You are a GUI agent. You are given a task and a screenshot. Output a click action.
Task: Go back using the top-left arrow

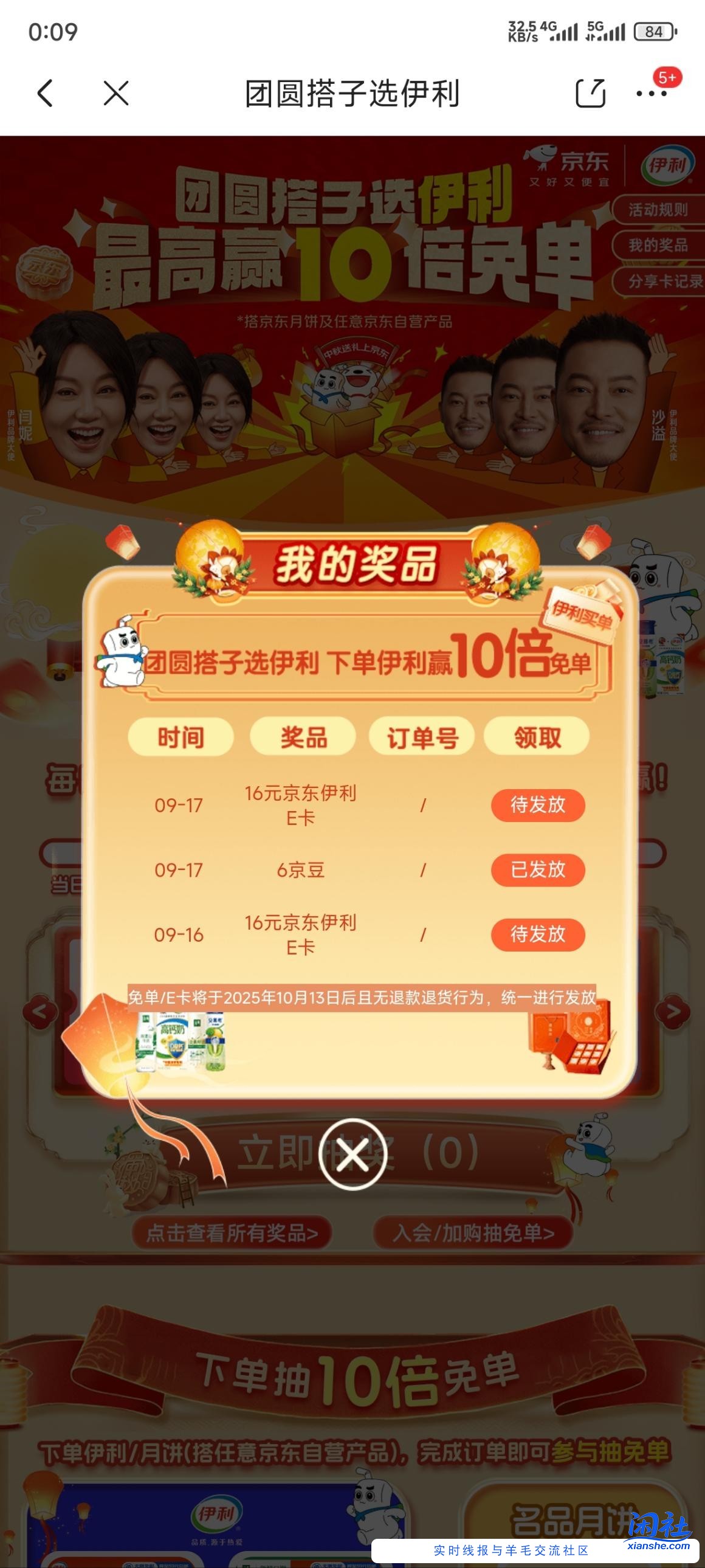click(46, 94)
